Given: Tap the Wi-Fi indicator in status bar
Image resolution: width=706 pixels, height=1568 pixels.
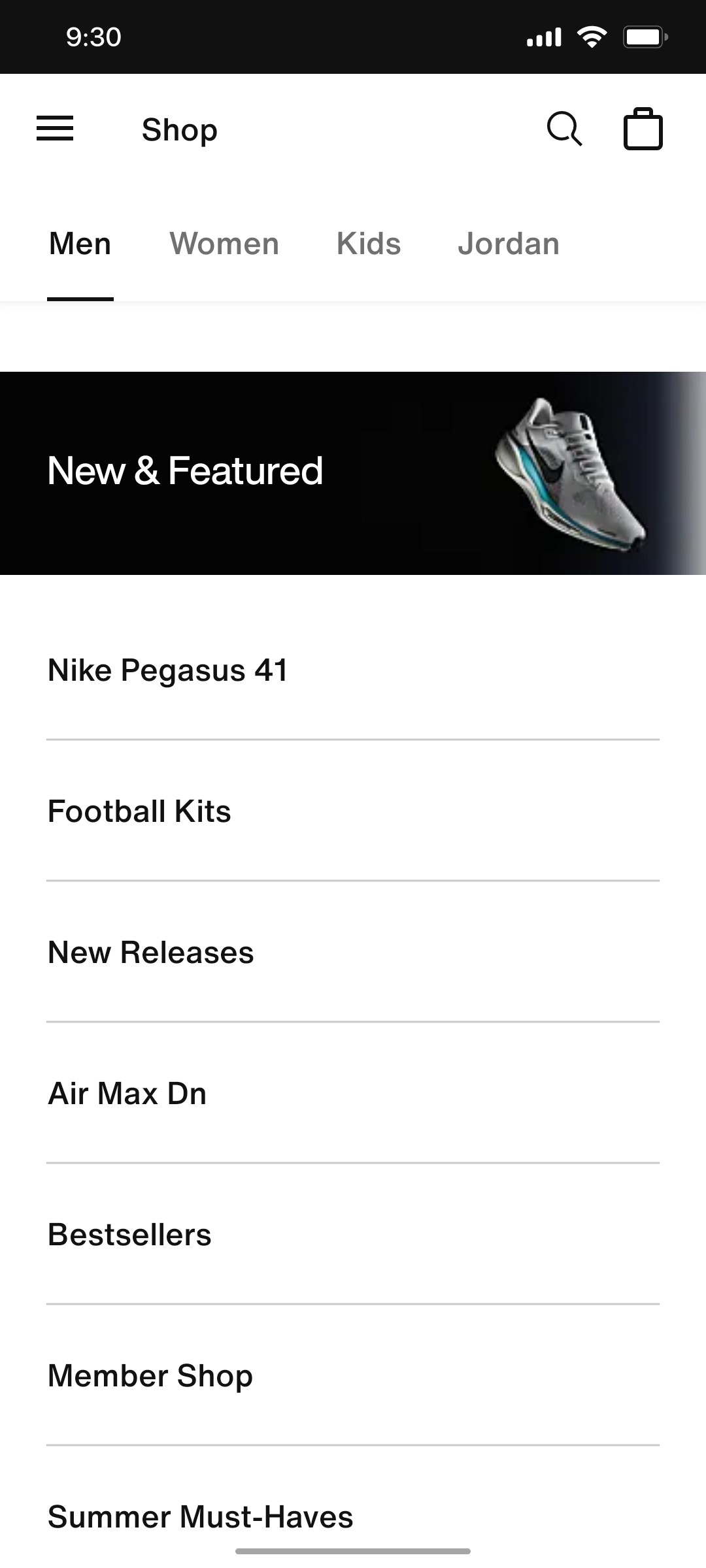Looking at the screenshot, I should click(x=592, y=37).
